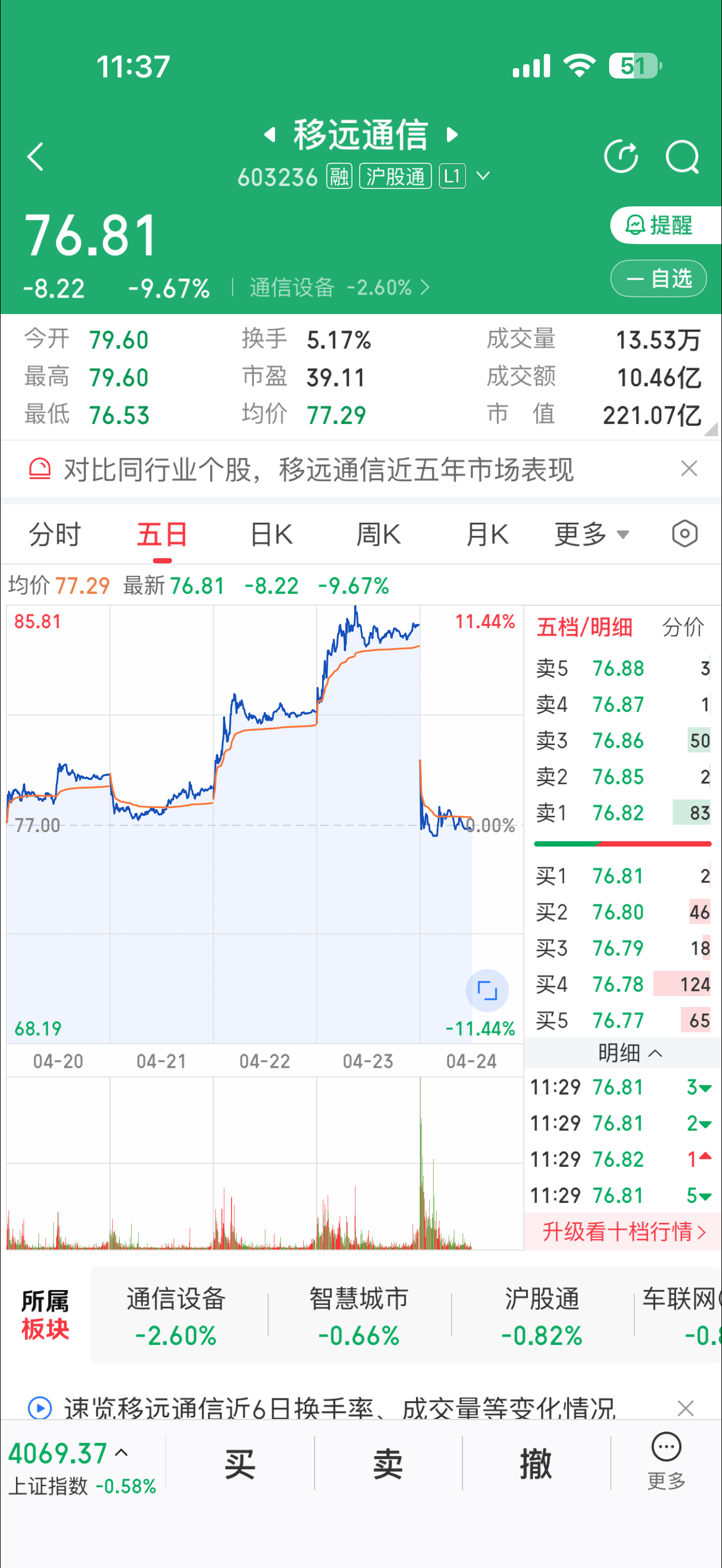Dismiss the 对比同行业个股 banner
This screenshot has width=722, height=1568.
pyautogui.click(x=689, y=469)
